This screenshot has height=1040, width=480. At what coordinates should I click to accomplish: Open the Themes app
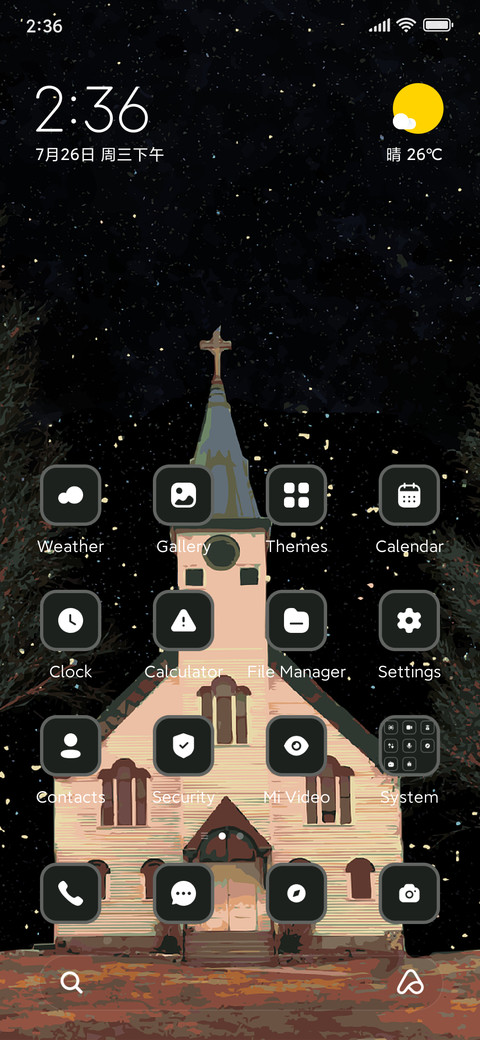coord(296,495)
